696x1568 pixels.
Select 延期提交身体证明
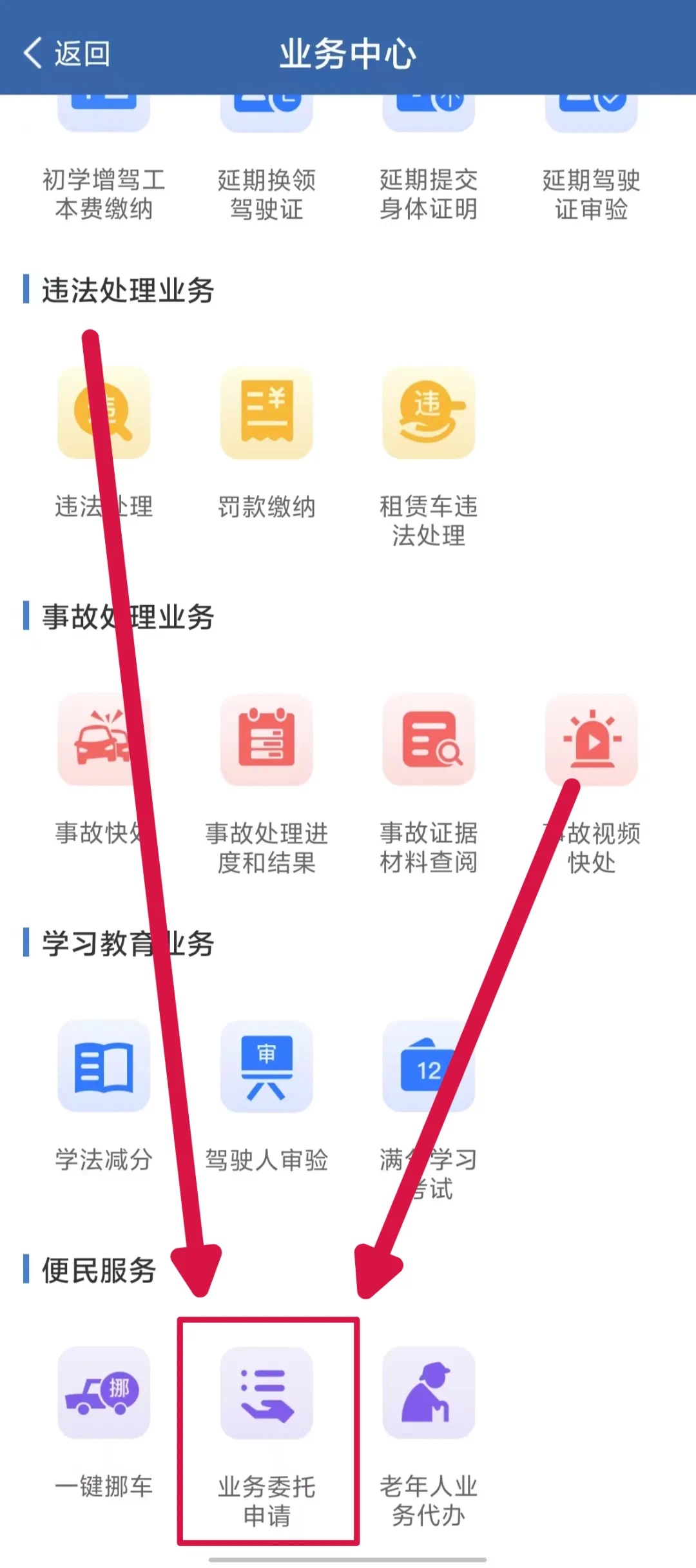click(429, 193)
